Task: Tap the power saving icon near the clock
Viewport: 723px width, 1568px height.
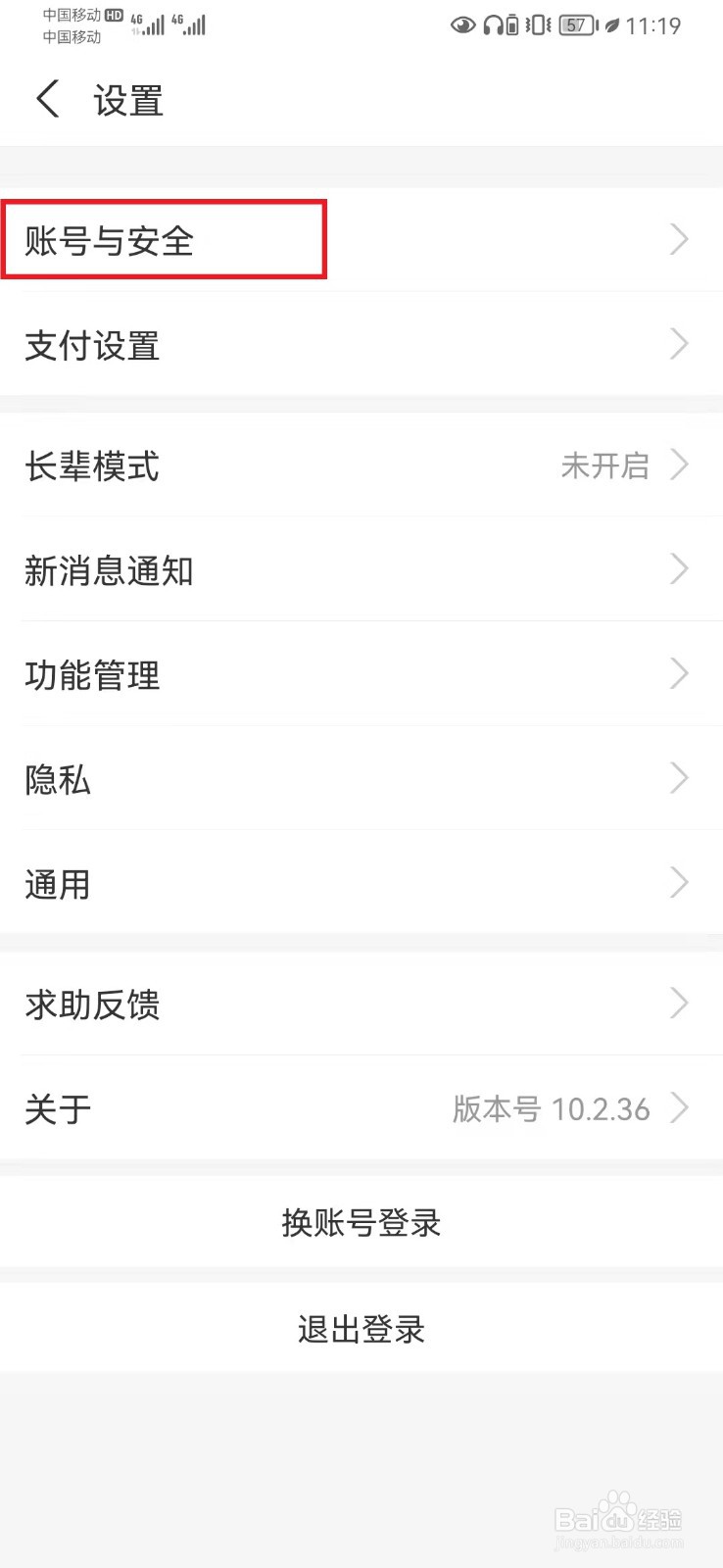Action: pyautogui.click(x=612, y=25)
